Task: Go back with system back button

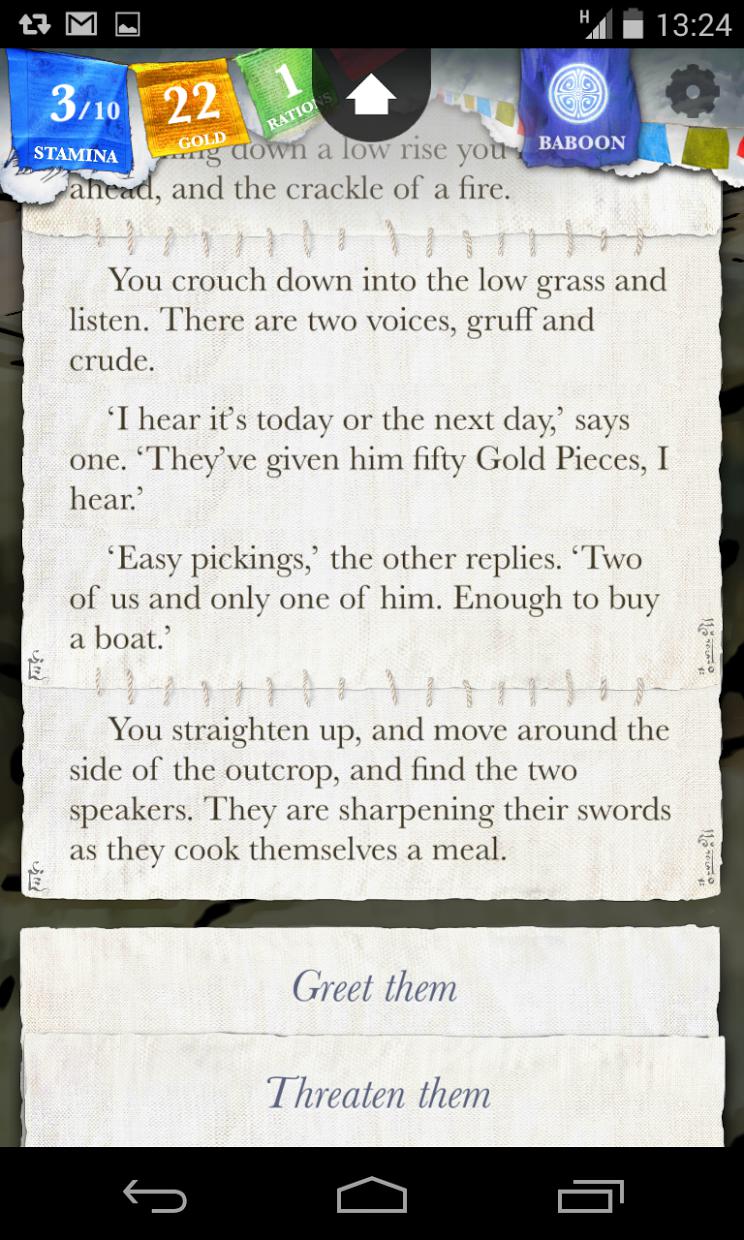Action: pyautogui.click(x=154, y=1195)
